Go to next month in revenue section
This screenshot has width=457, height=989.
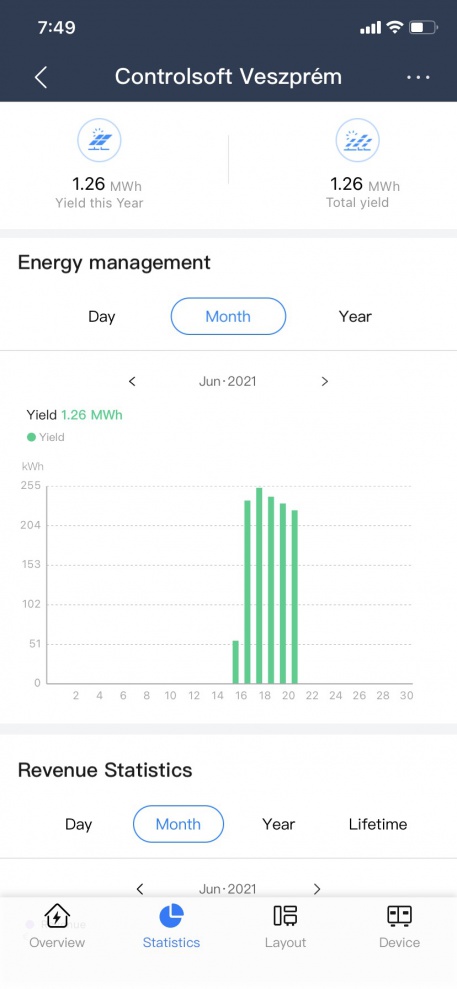tap(317, 889)
